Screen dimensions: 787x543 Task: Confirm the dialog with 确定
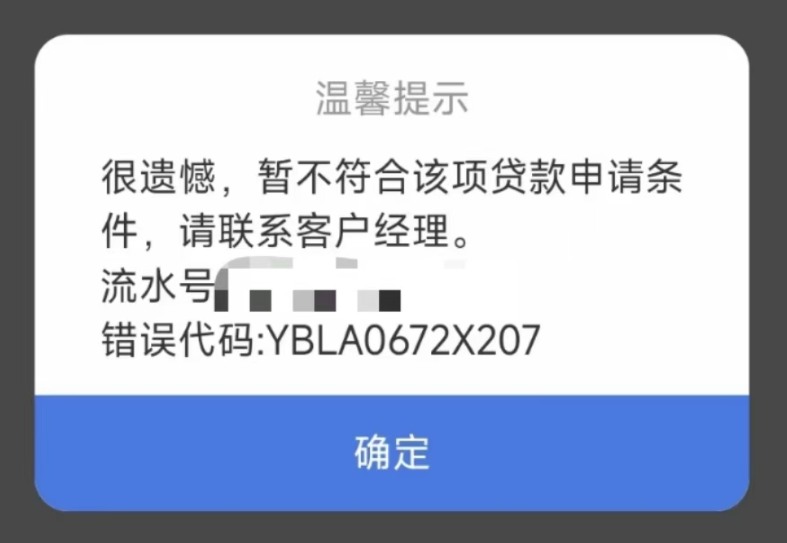[392, 453]
